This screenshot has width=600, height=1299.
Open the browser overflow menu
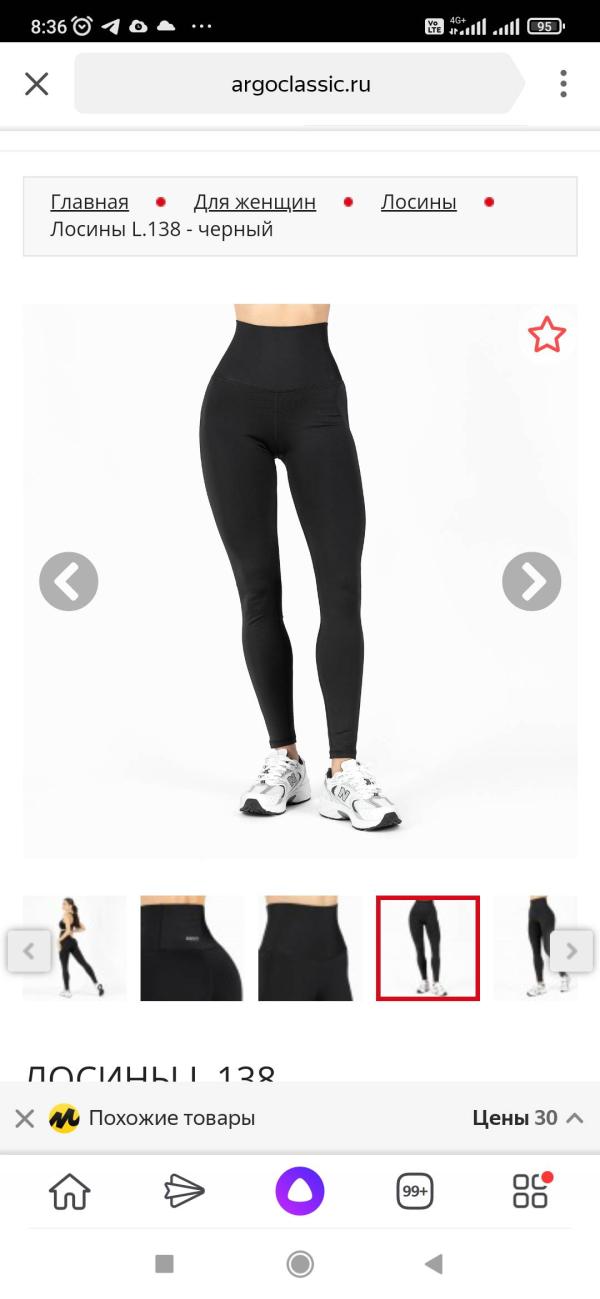[563, 84]
